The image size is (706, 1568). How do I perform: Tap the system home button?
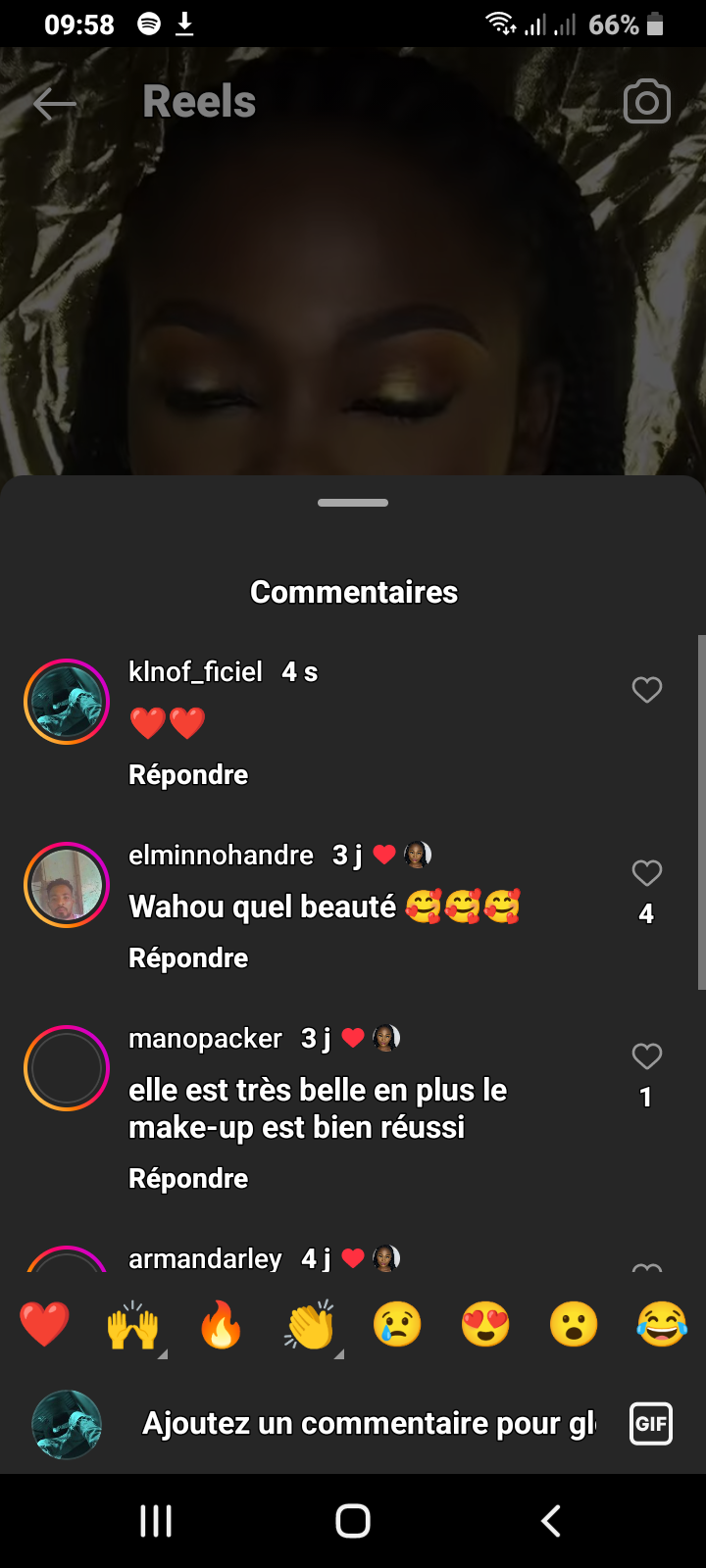(353, 1521)
